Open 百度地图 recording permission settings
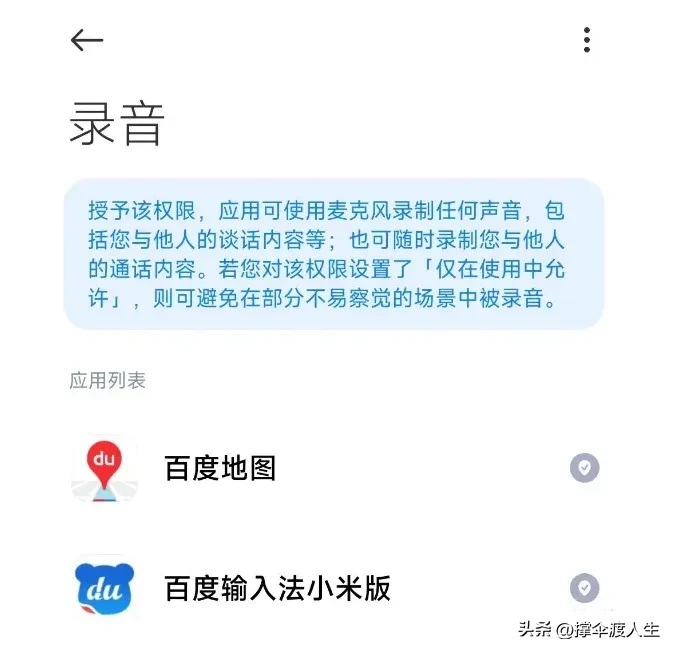 click(x=220, y=468)
